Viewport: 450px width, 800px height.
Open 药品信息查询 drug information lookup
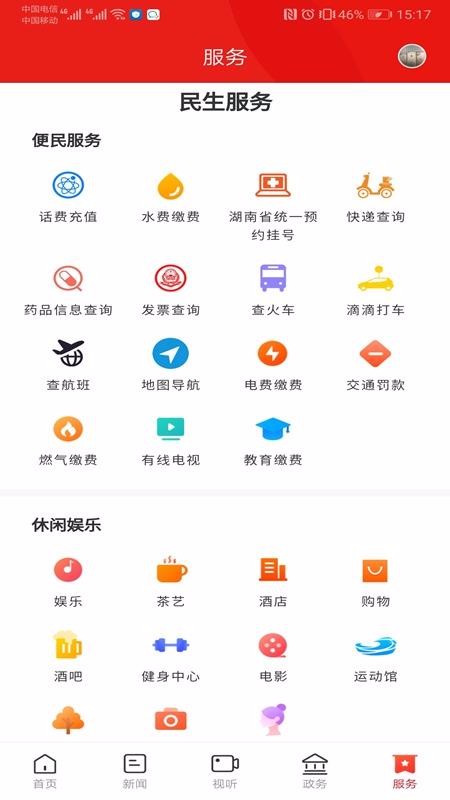click(x=68, y=290)
